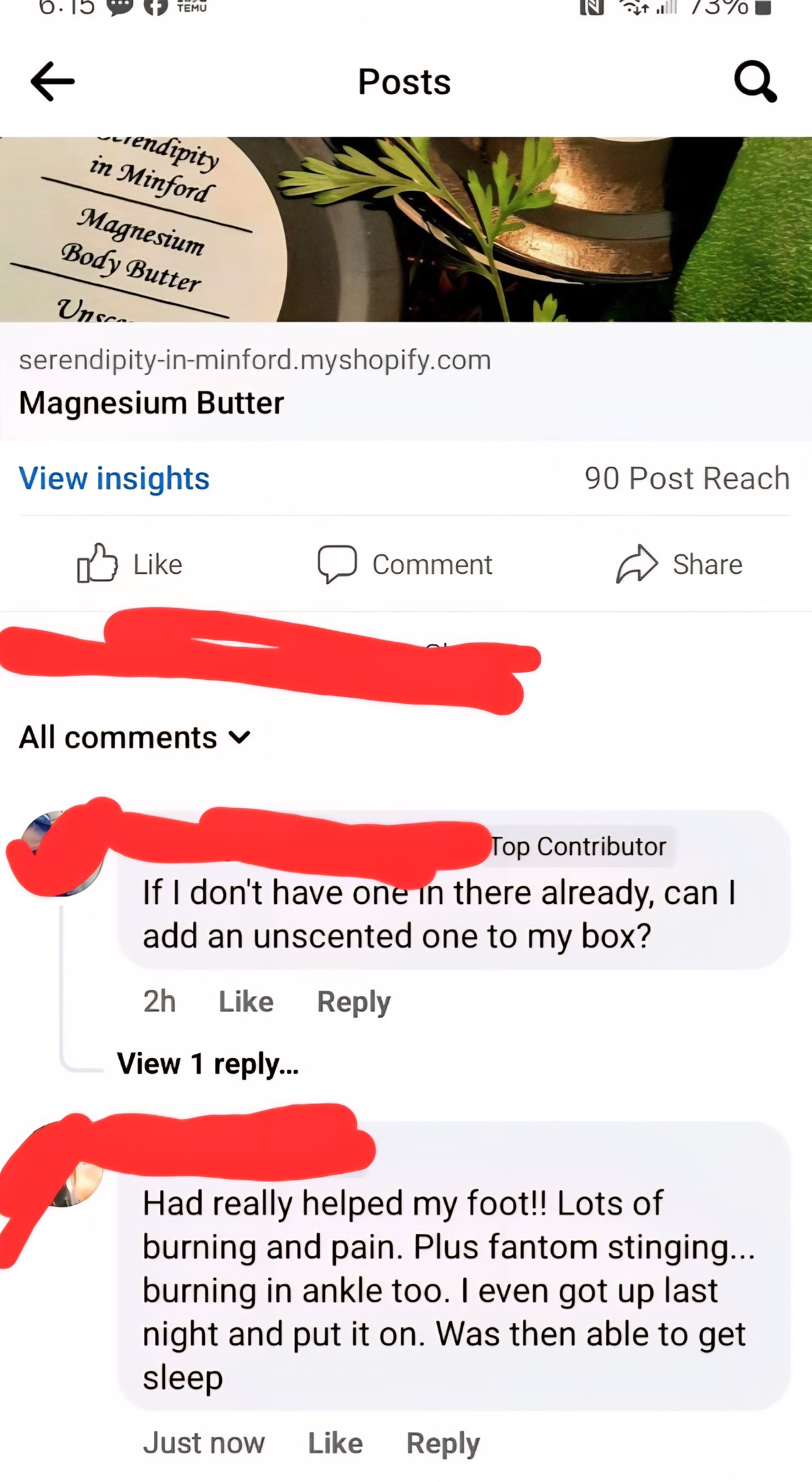Select the Posts header tab
Image resolution: width=812 pixels, height=1482 pixels.
[404, 82]
